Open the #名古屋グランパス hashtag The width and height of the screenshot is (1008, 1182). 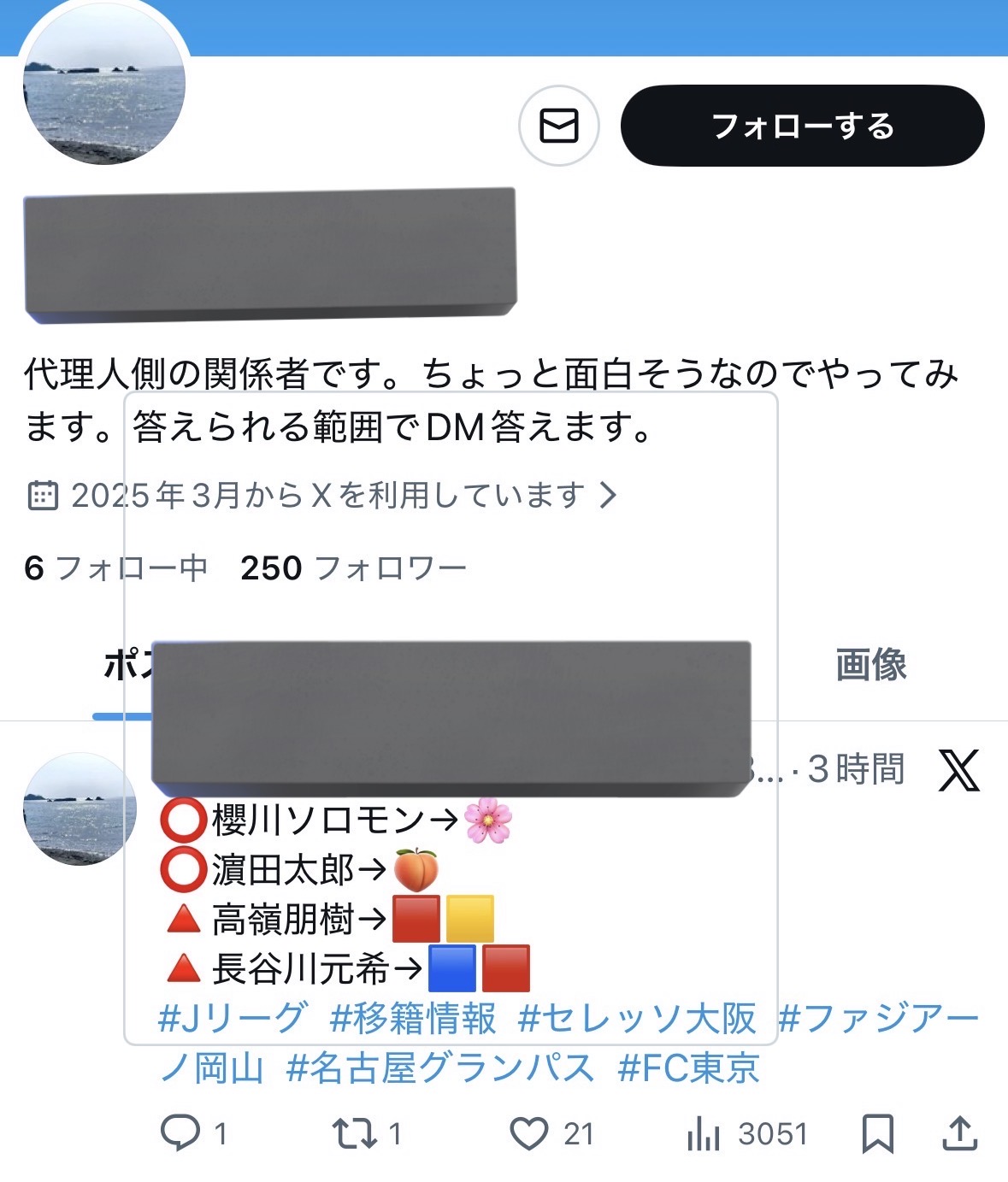coord(440,1067)
